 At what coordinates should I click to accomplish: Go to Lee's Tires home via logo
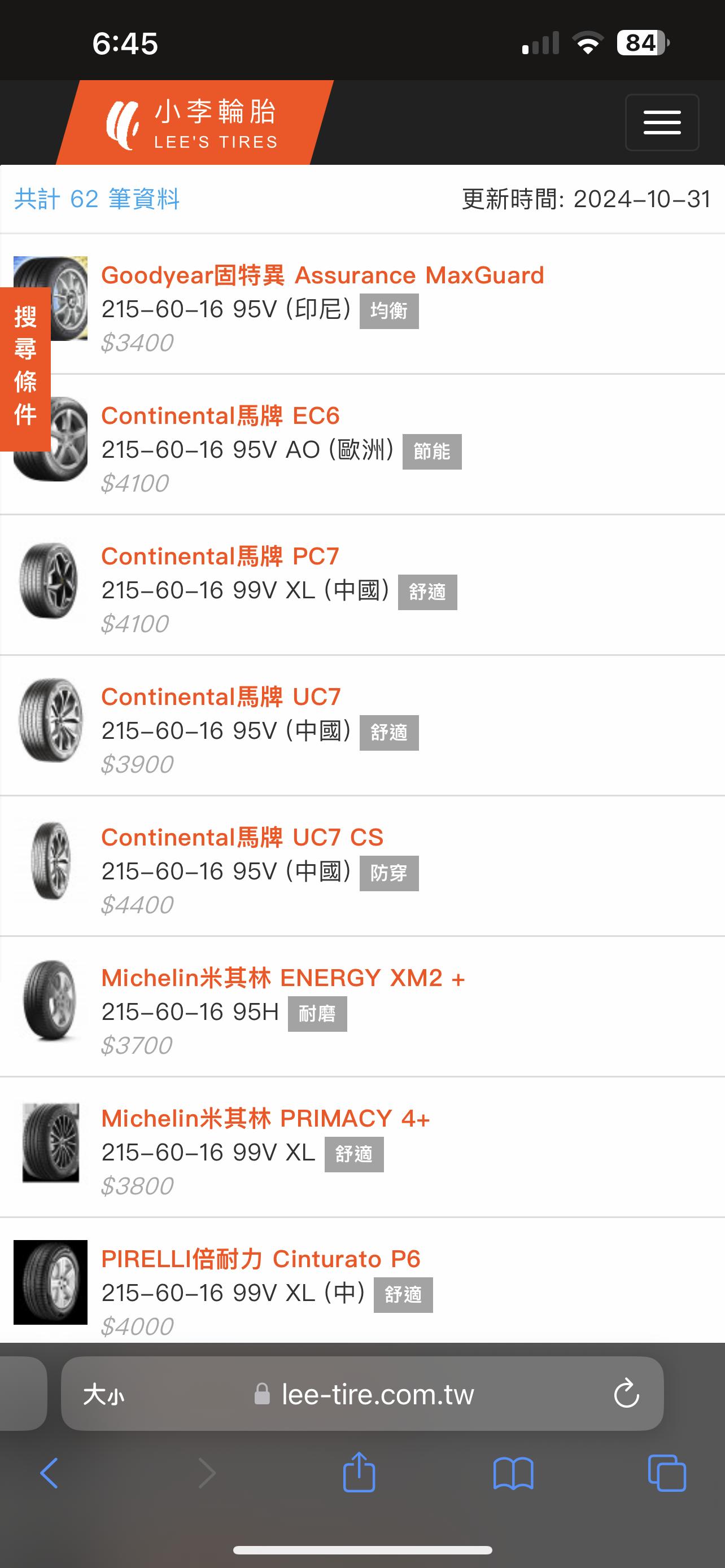194,124
